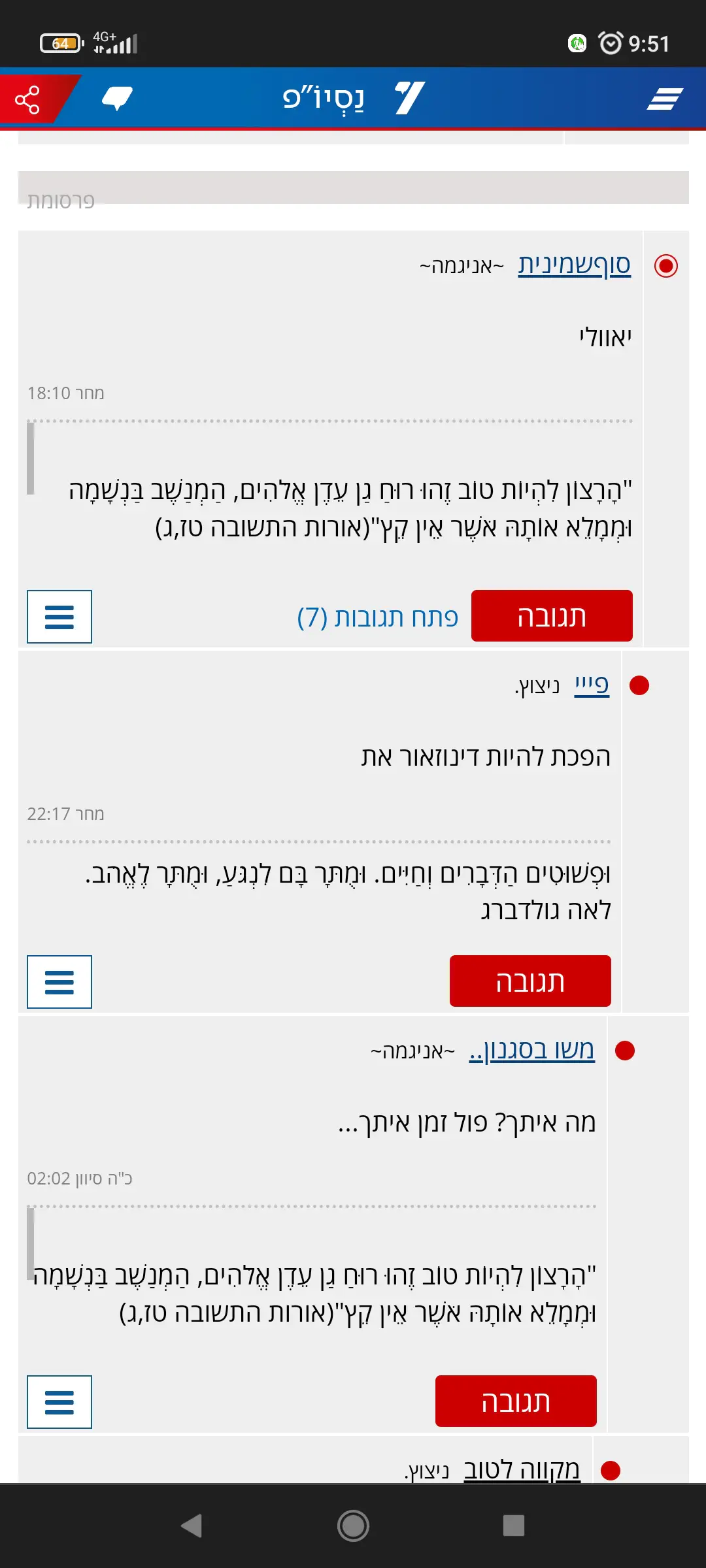Open user profile פייי

pyautogui.click(x=592, y=685)
